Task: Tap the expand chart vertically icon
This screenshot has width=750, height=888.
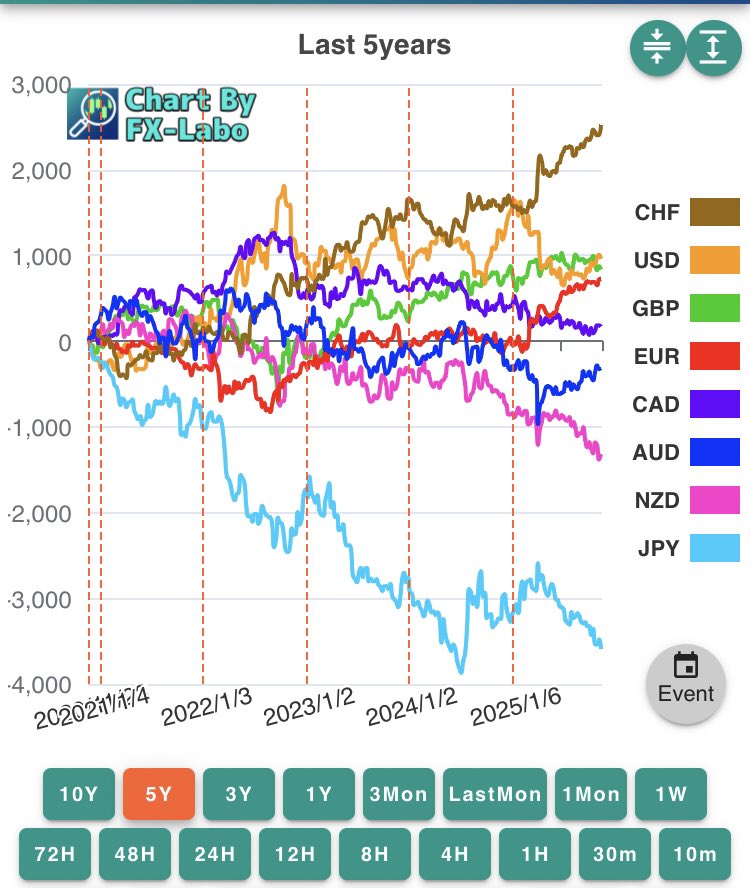Action: click(x=713, y=47)
